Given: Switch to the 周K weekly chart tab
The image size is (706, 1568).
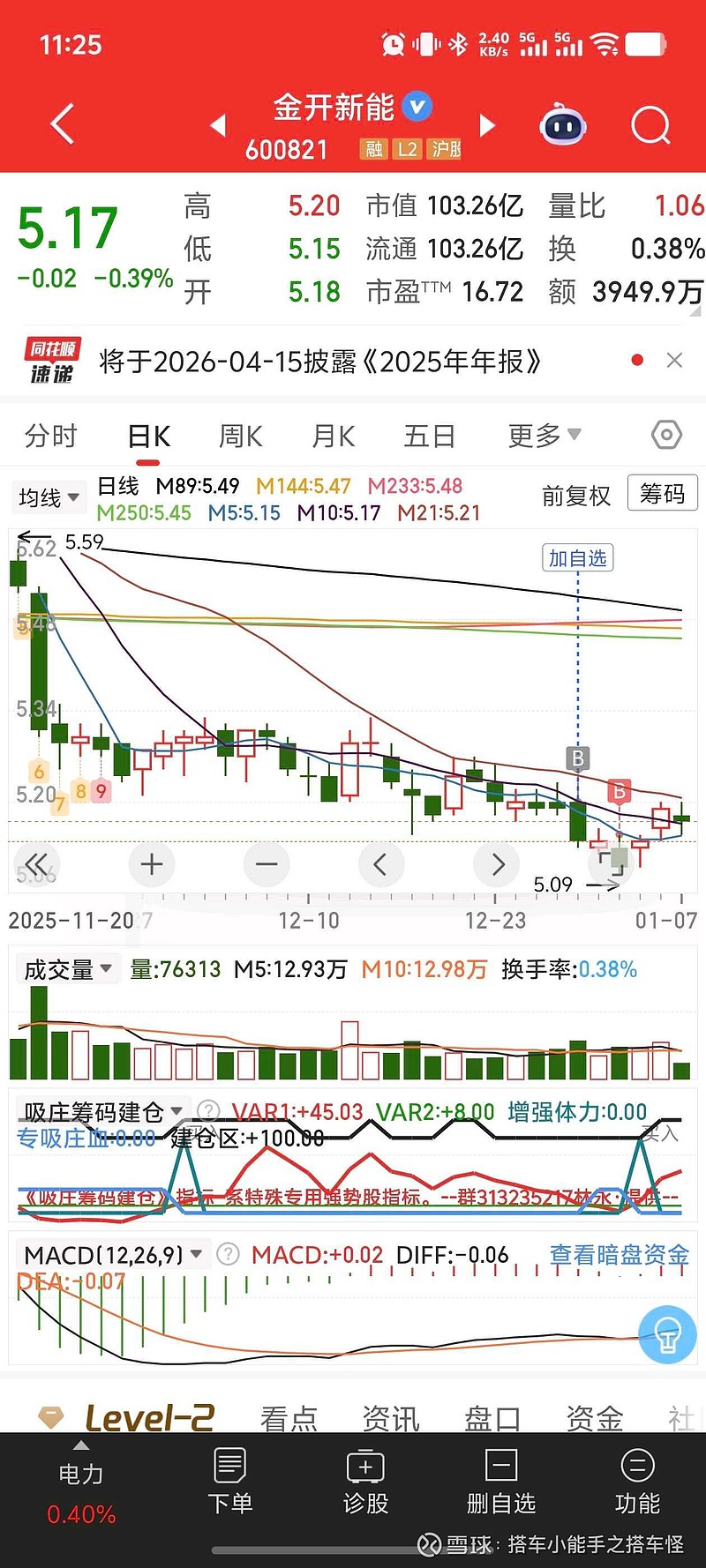Looking at the screenshot, I should click(238, 435).
